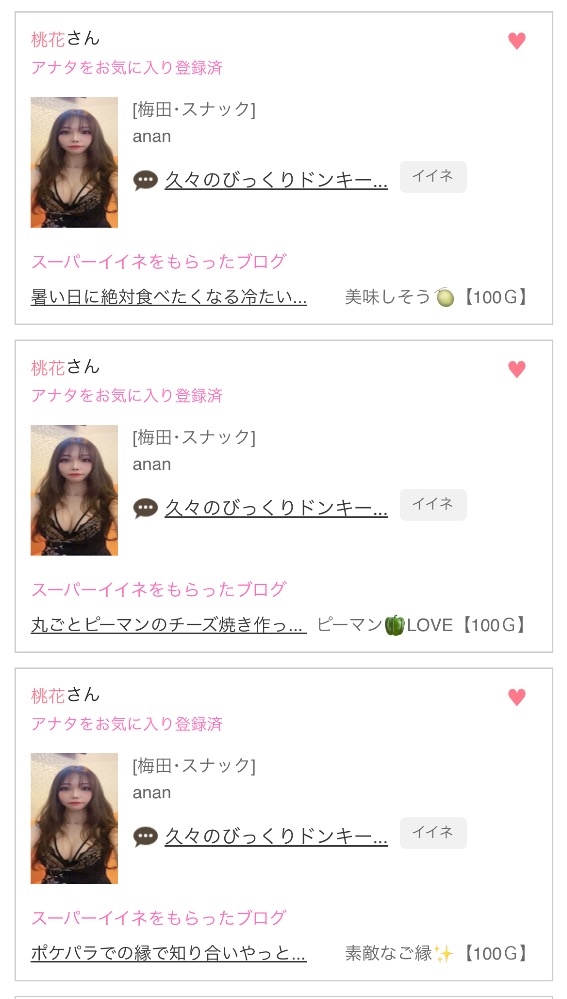Toggle the heart in the 素敵なご縁 card
The image size is (567, 999).
[x=517, y=697]
